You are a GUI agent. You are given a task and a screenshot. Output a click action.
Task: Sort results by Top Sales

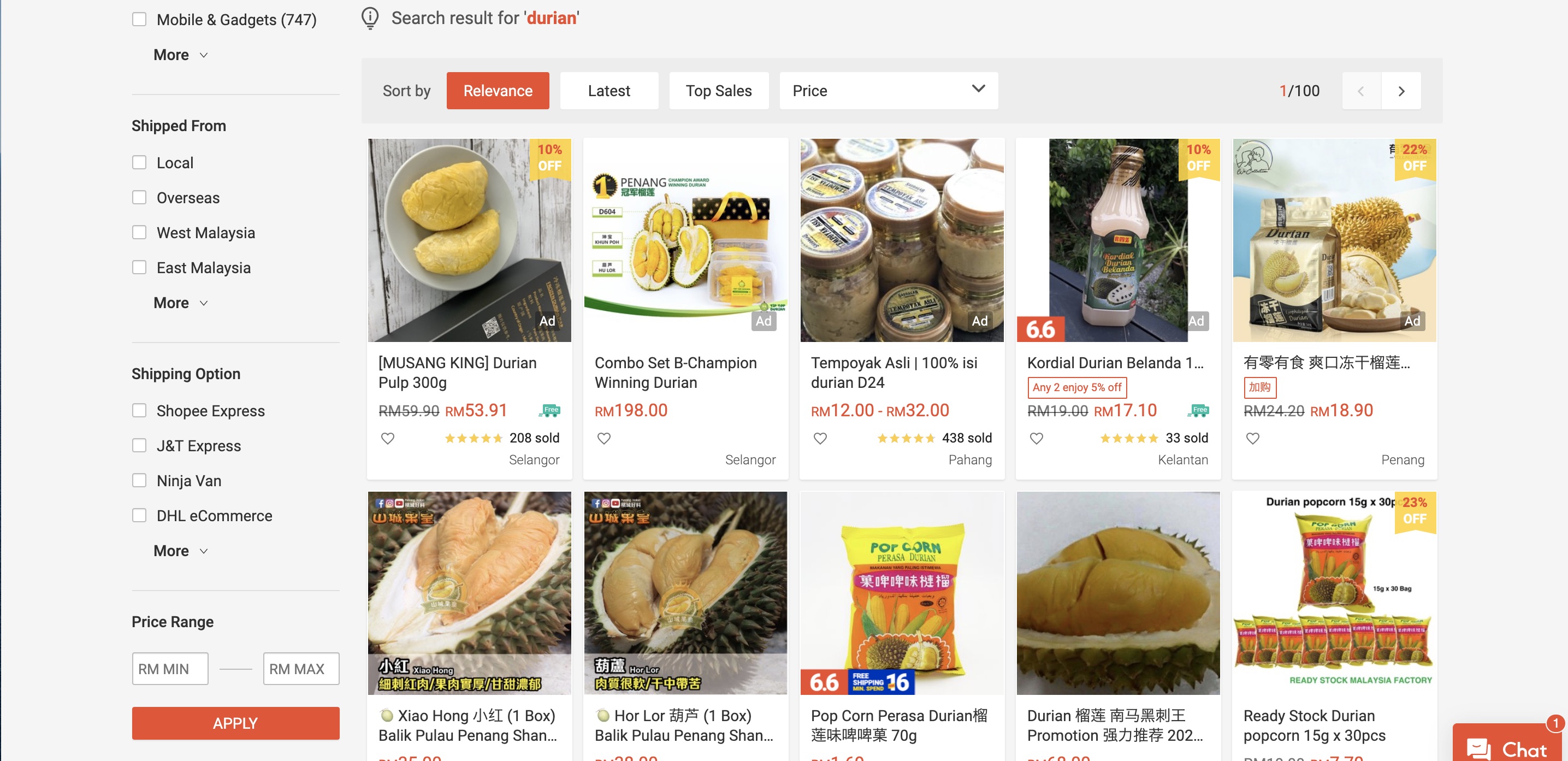718,91
